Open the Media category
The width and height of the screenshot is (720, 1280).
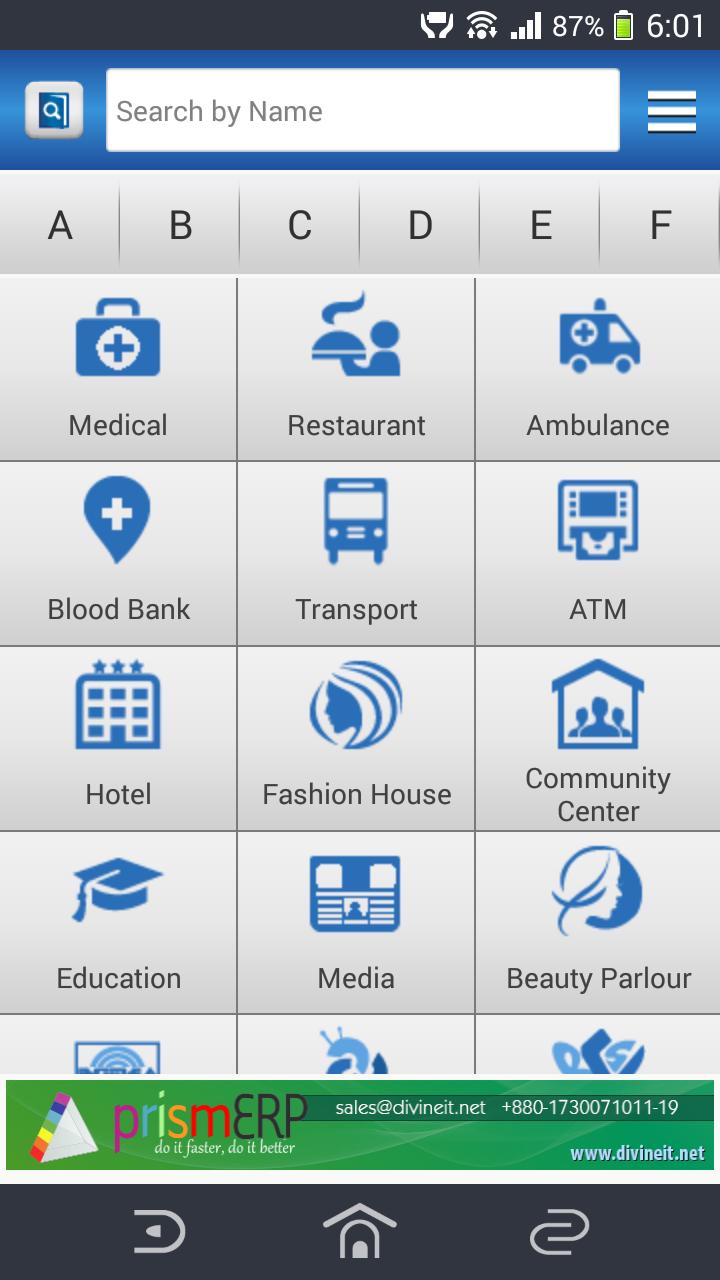click(x=355, y=920)
